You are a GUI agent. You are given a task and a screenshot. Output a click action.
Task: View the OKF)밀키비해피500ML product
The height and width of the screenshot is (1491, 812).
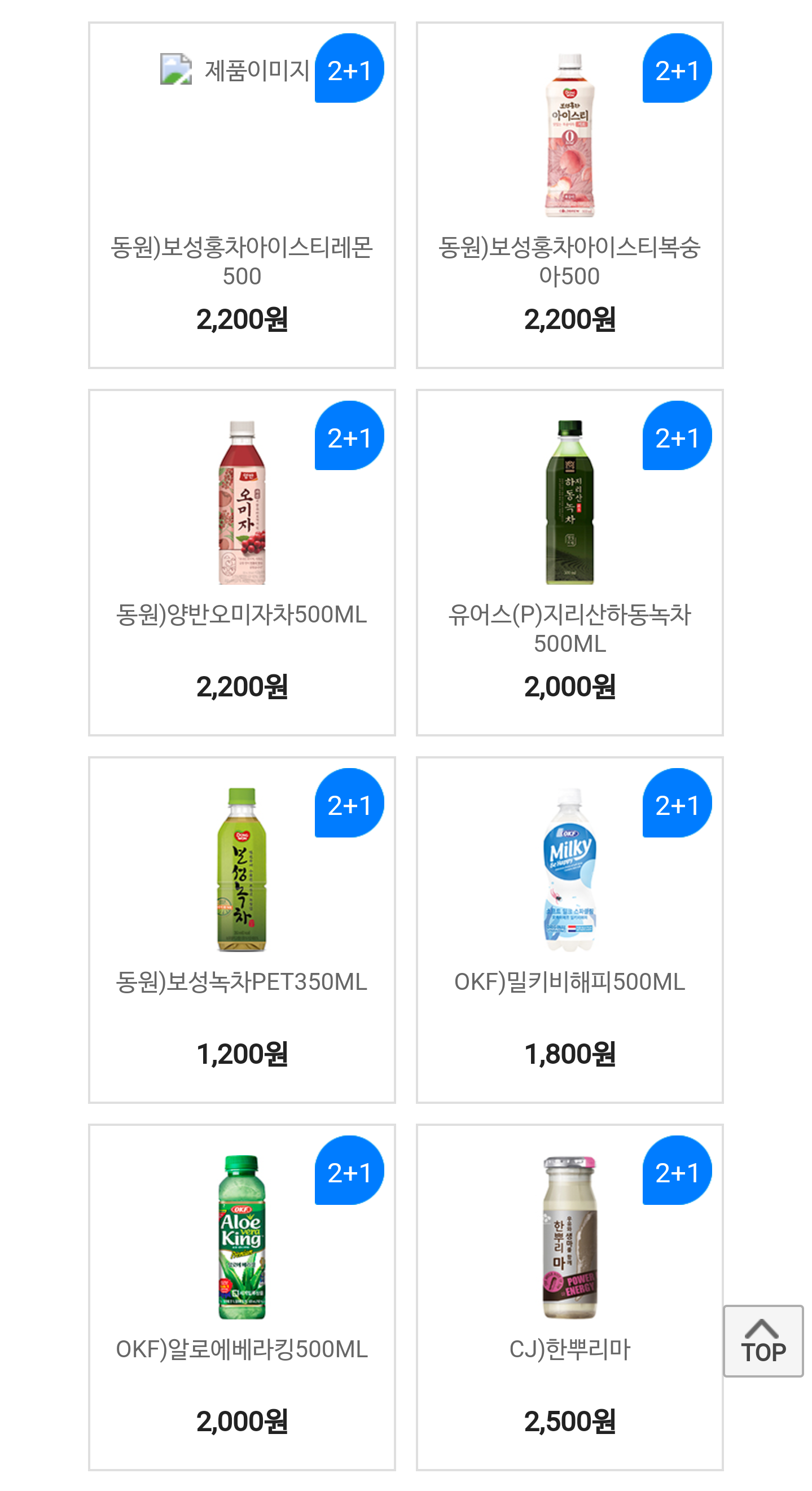[x=569, y=930]
